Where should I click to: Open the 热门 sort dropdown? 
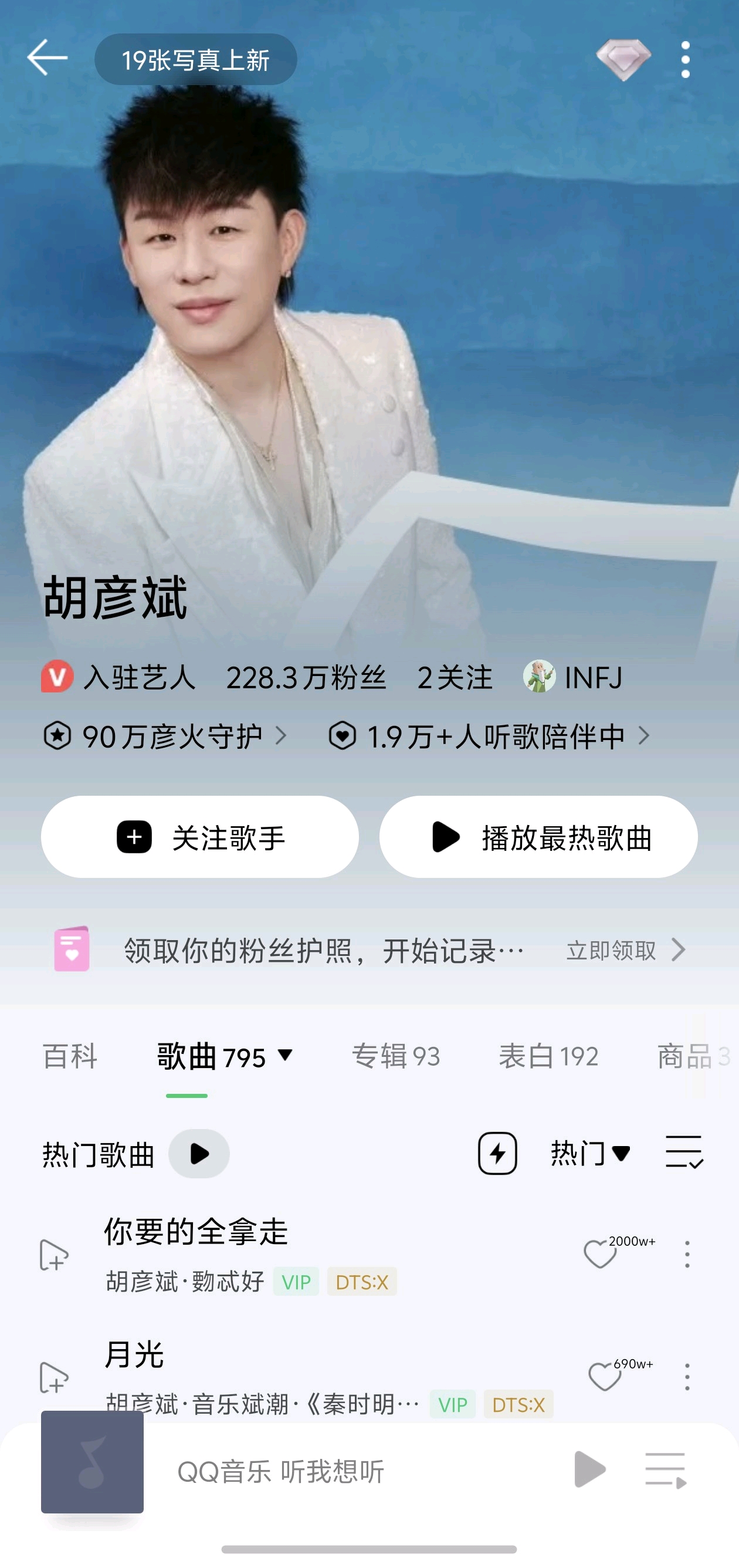[590, 1154]
